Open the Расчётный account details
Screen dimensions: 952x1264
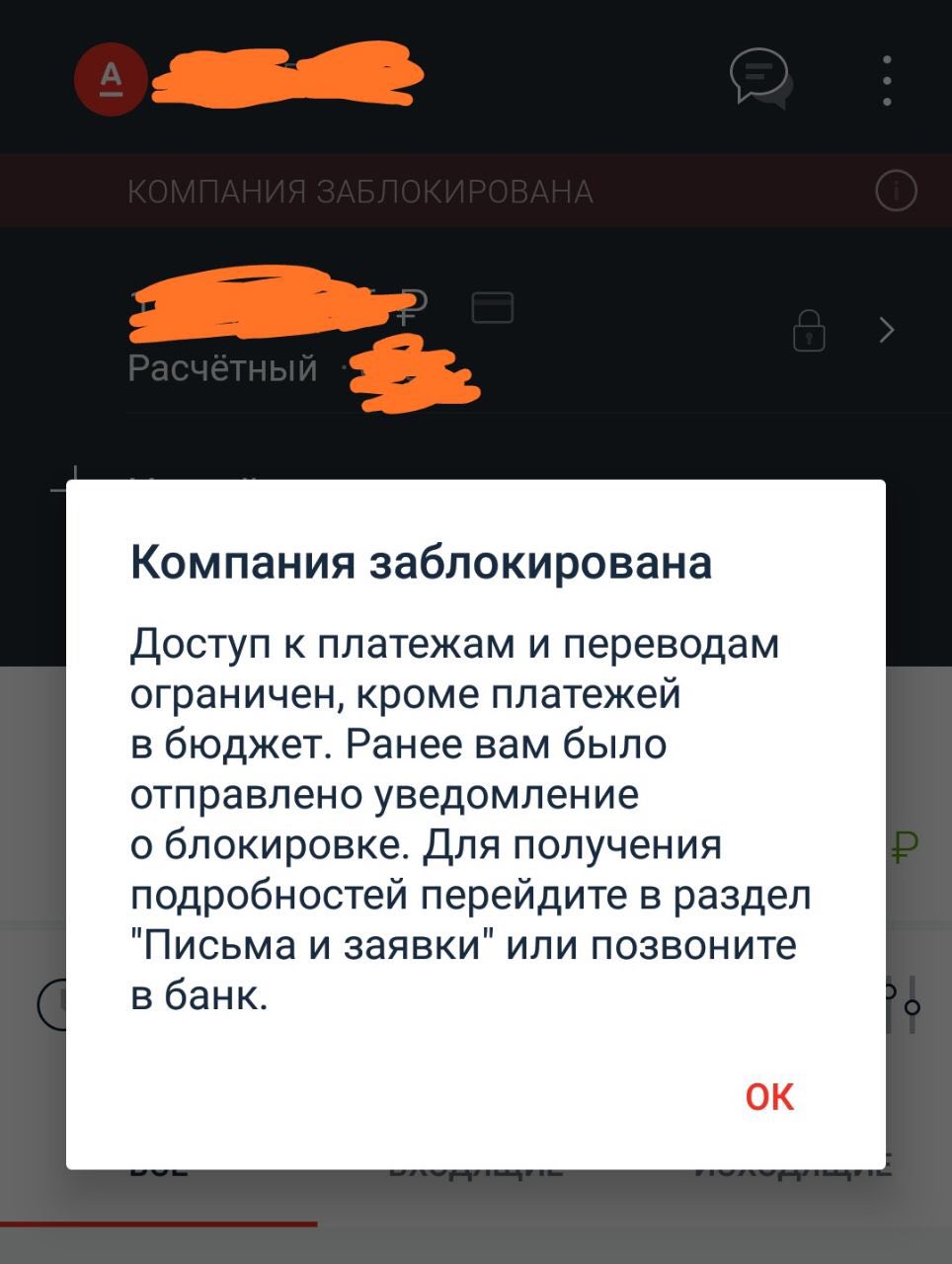tap(886, 330)
